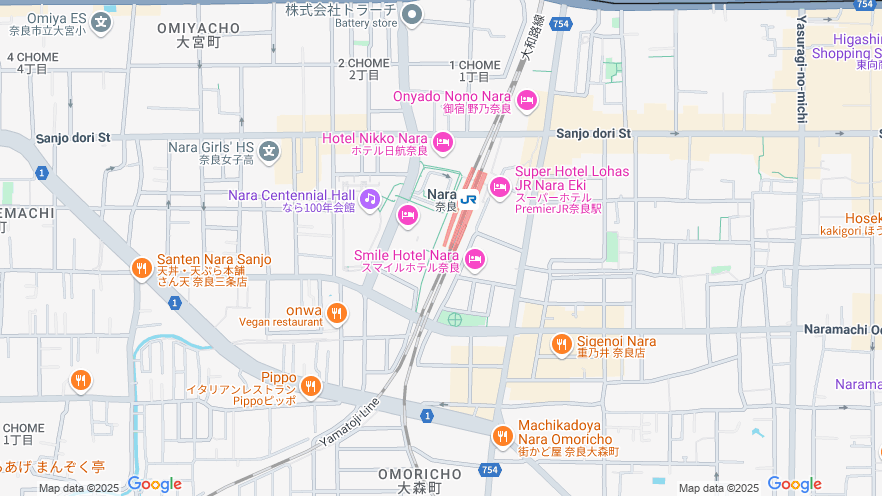Open the Pippo Italian restaurant pin
The image size is (882, 496).
click(x=311, y=385)
